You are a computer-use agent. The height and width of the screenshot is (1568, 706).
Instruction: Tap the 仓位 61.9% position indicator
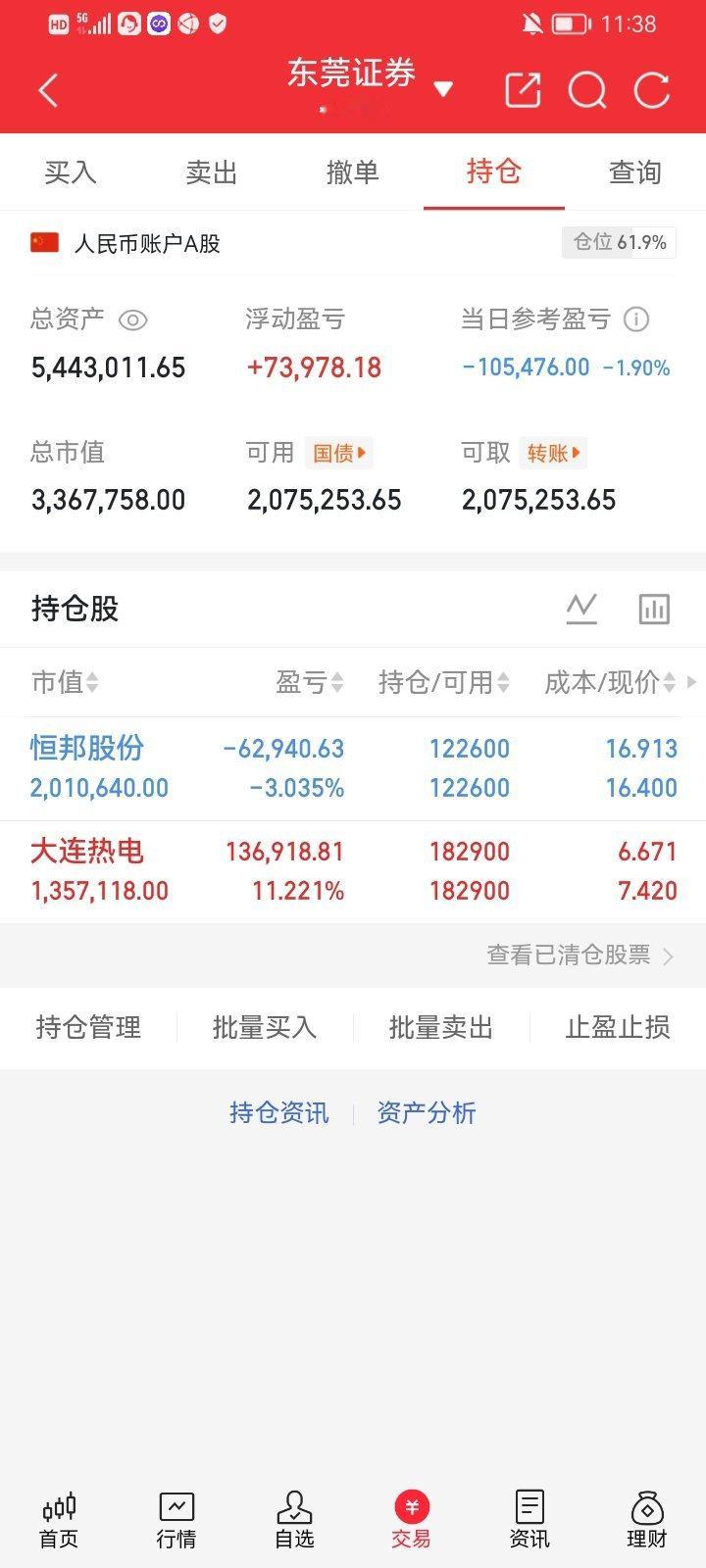tap(619, 242)
